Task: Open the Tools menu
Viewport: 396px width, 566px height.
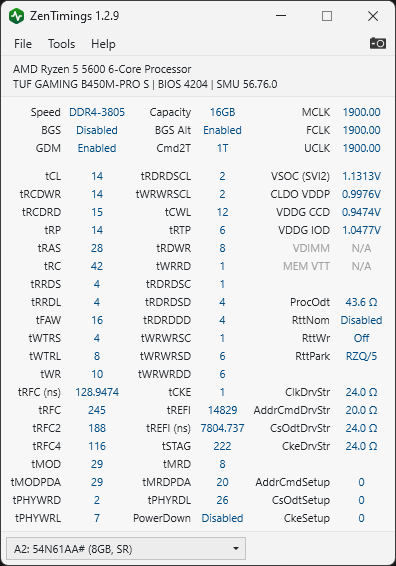Action: coord(61,44)
